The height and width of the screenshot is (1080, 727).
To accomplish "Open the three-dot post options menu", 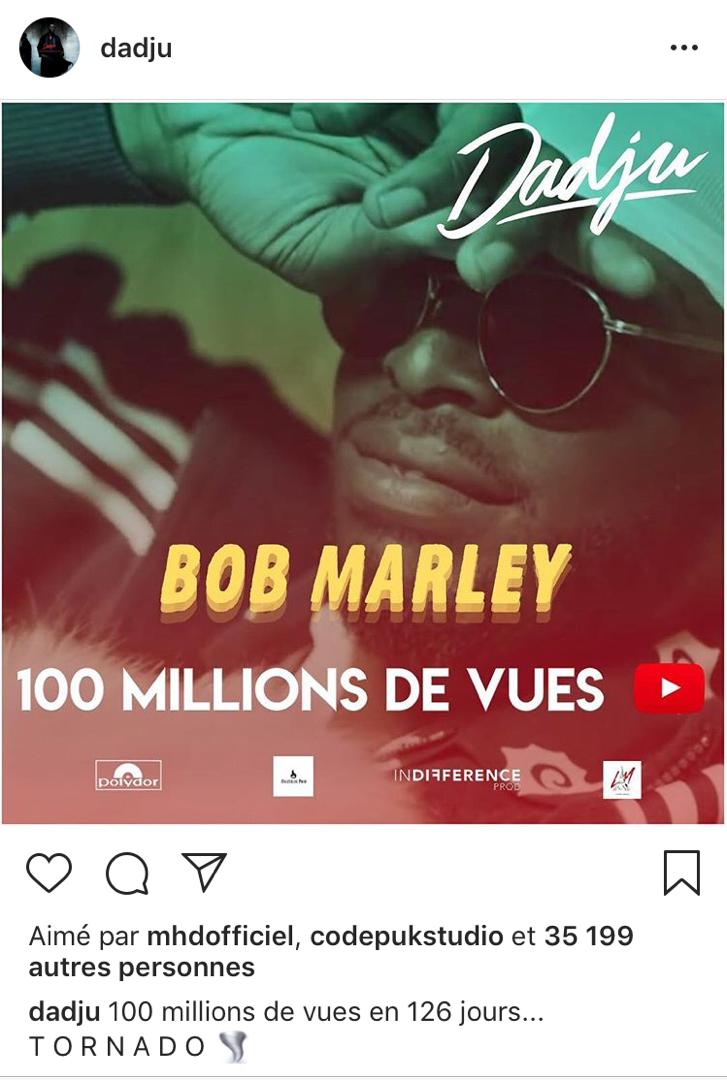I will 684,48.
